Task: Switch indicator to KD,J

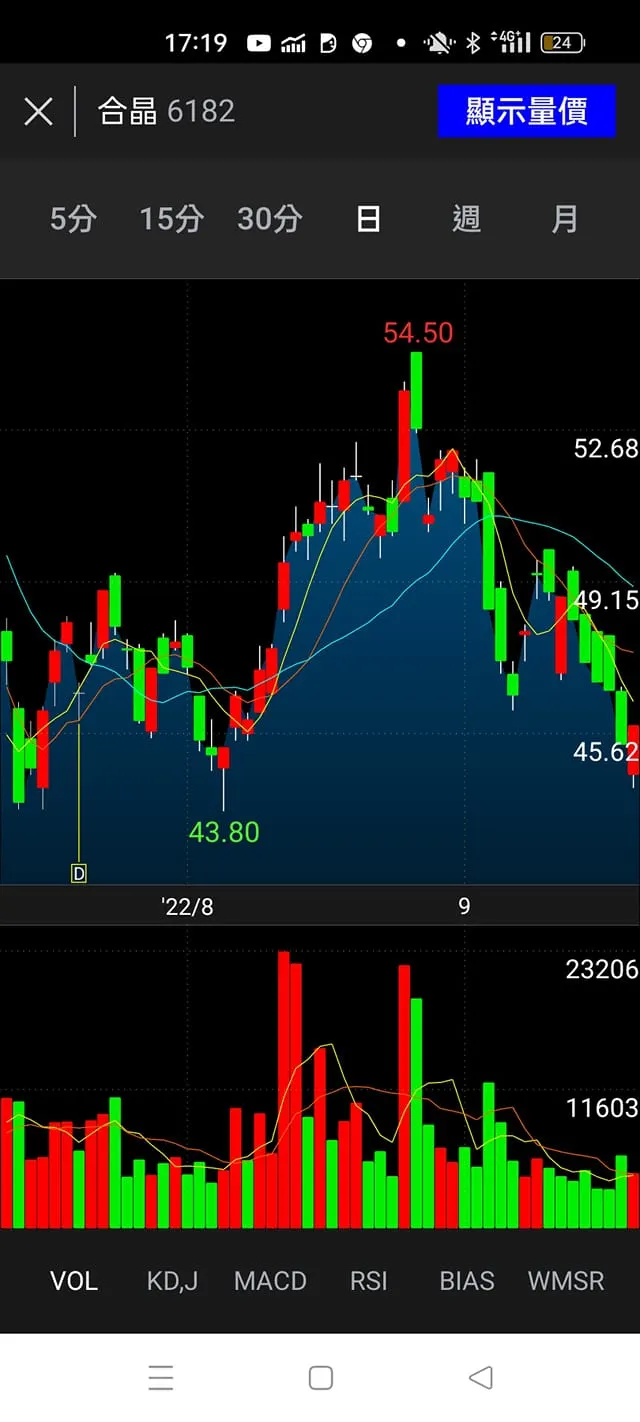Action: coord(172,1281)
